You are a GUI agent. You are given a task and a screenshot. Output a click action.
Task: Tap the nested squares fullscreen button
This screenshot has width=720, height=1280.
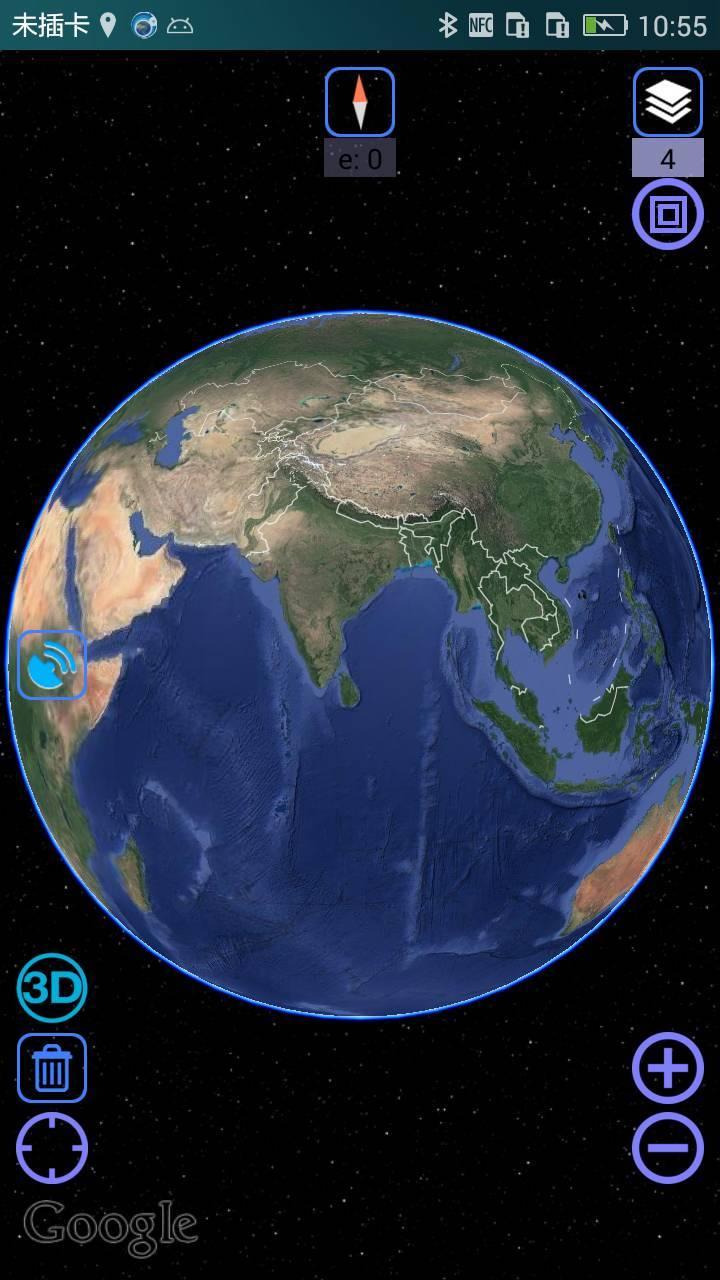pos(668,214)
